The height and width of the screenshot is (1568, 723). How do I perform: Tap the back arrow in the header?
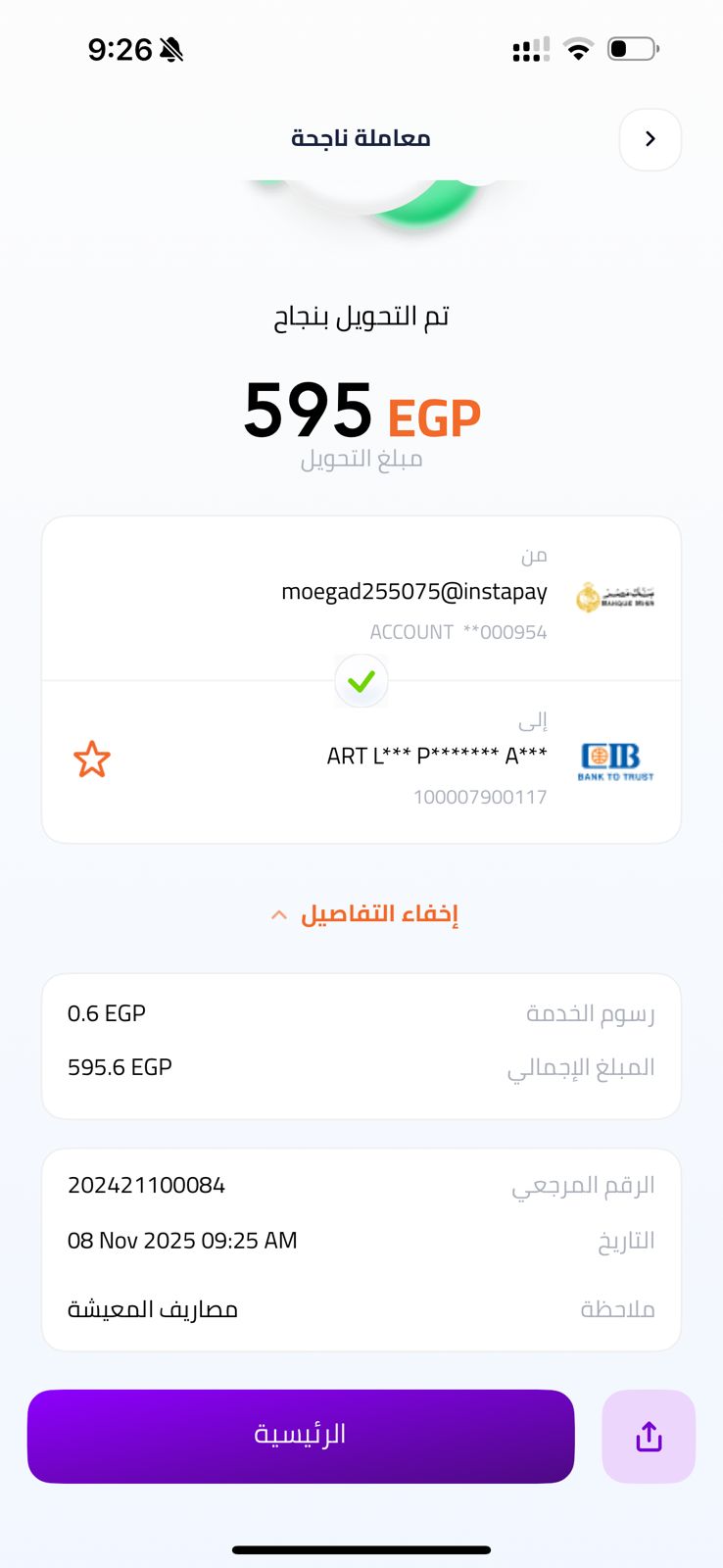tap(650, 139)
